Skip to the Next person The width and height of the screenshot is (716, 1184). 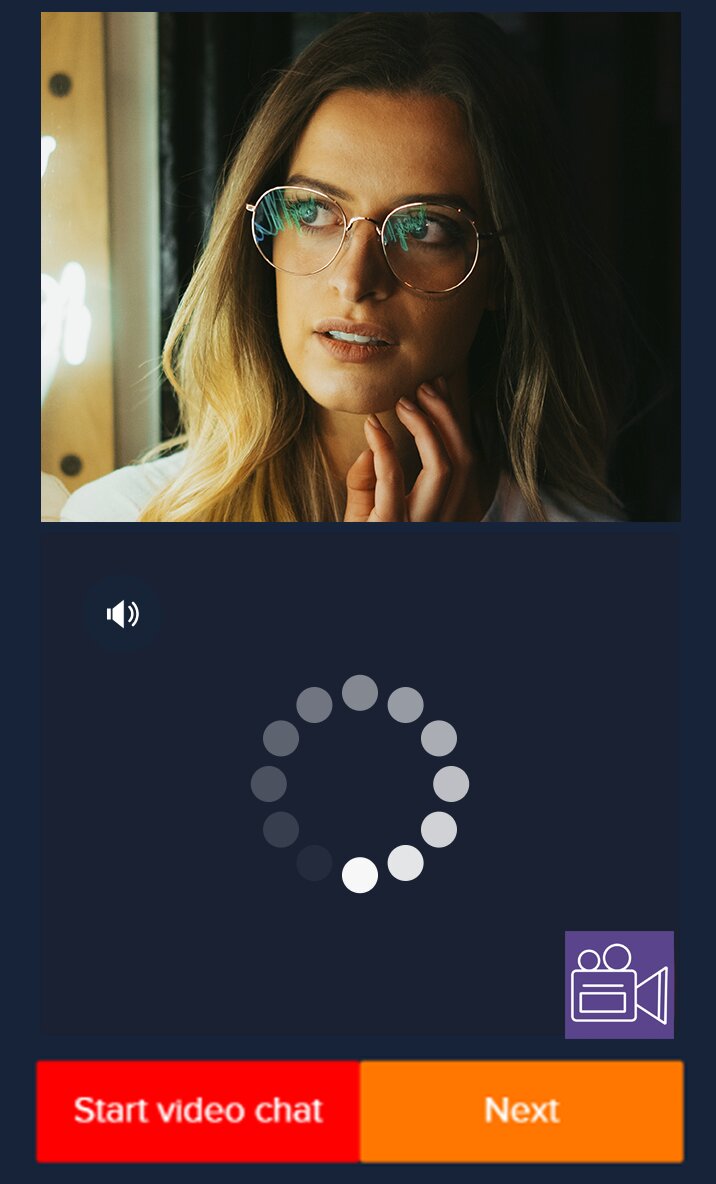point(521,1111)
